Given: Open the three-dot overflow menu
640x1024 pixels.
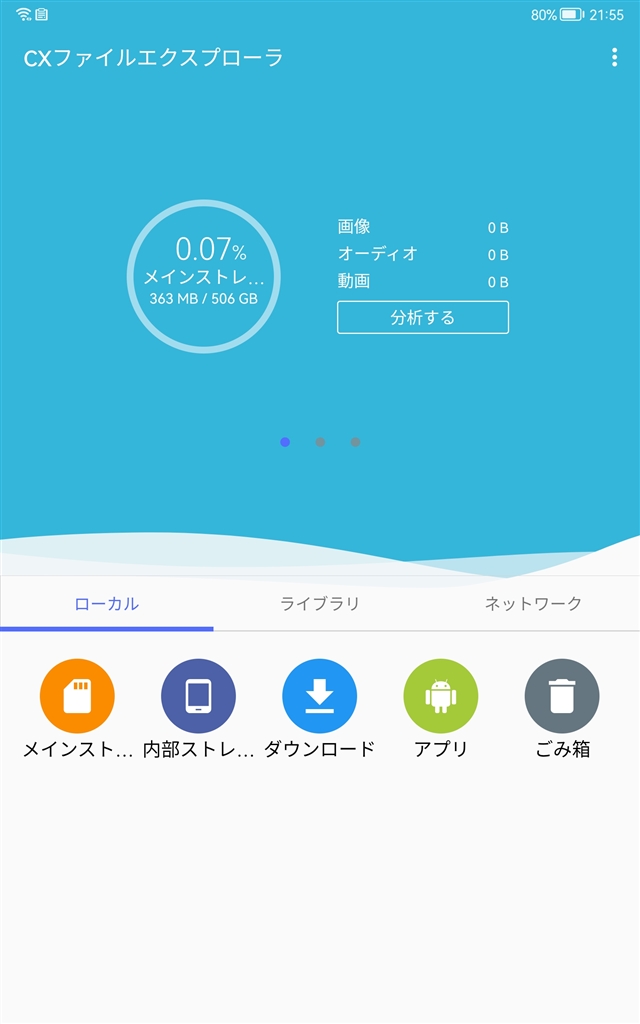Looking at the screenshot, I should (614, 57).
